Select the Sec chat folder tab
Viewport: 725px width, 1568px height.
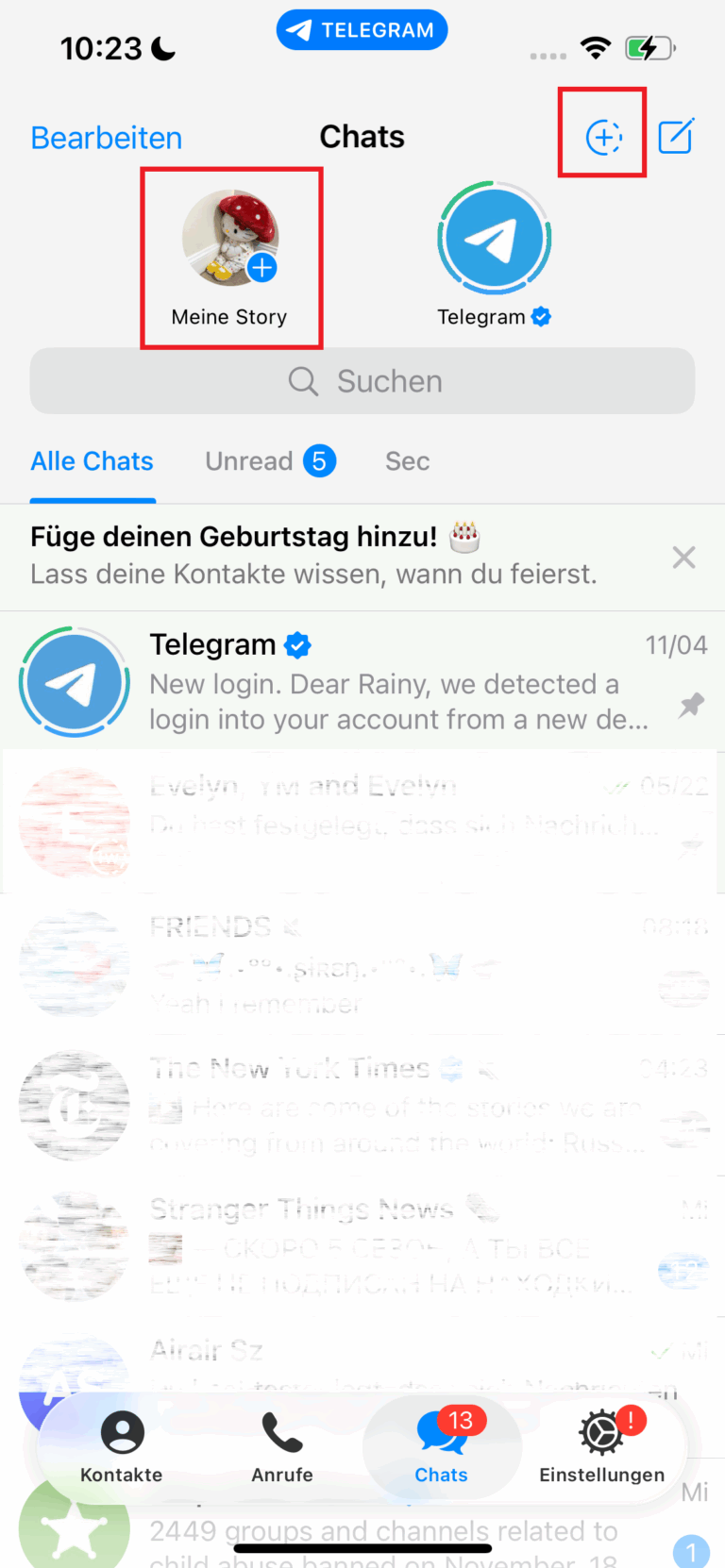[407, 461]
